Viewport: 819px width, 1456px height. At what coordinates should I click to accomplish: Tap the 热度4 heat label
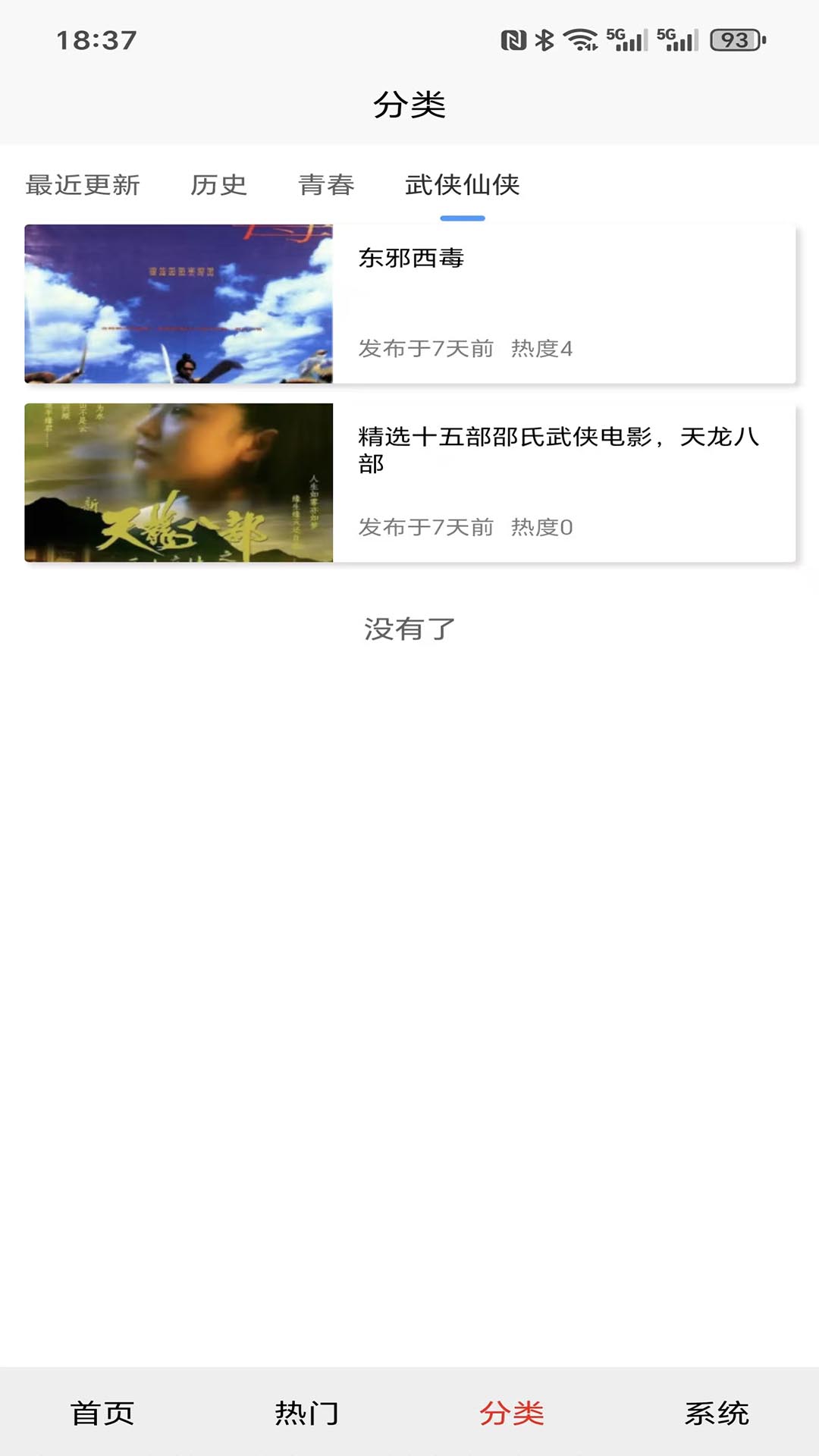tap(544, 350)
